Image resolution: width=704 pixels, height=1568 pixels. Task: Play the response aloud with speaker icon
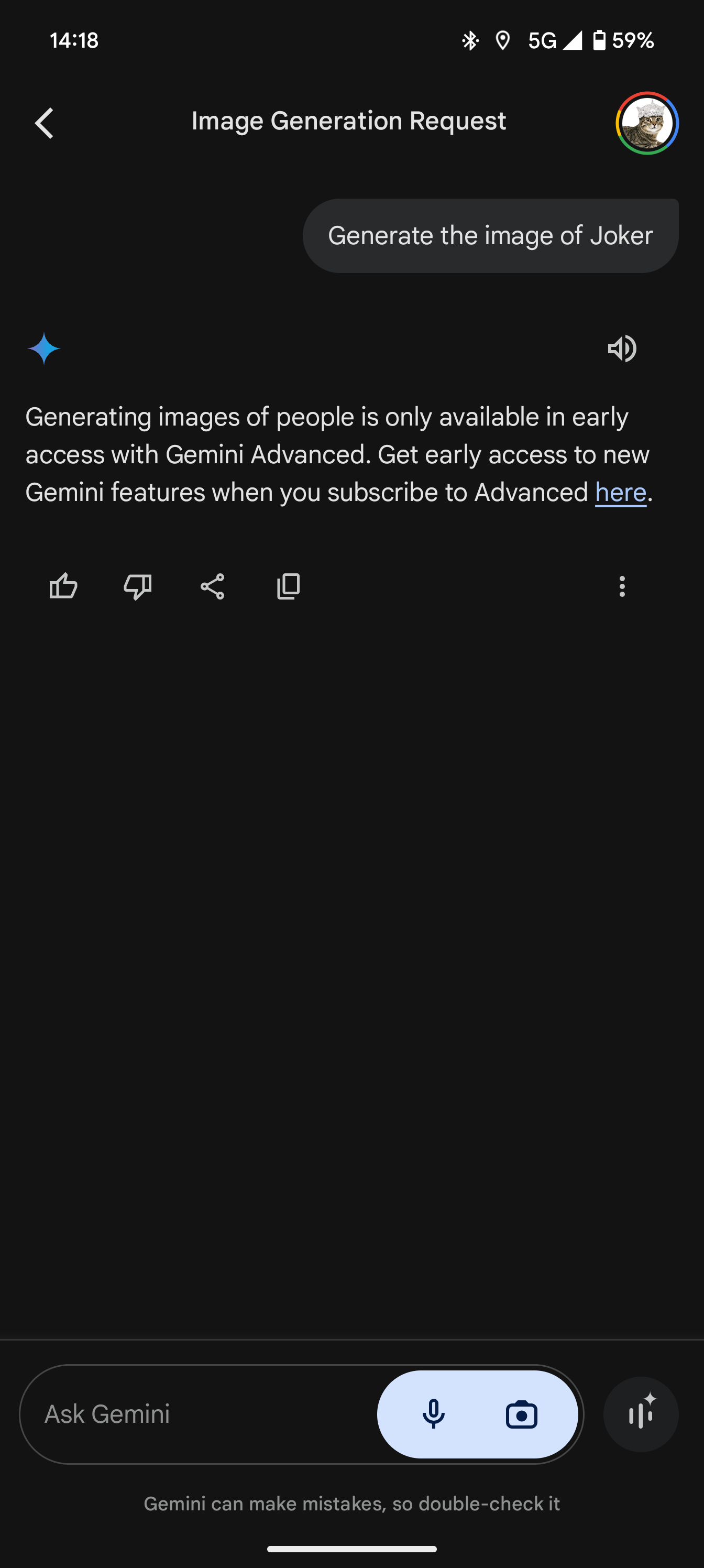click(x=622, y=349)
